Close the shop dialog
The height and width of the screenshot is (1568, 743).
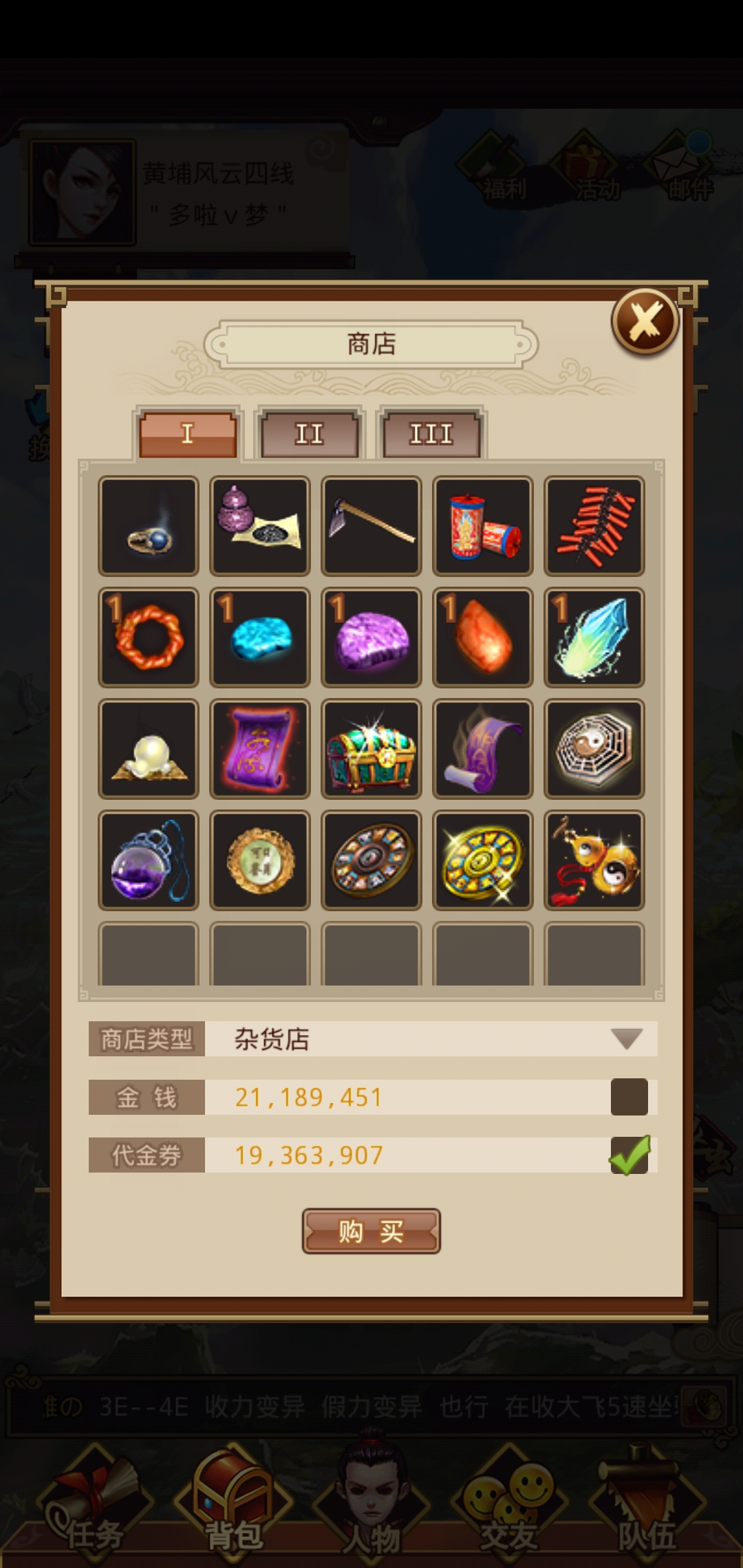645,322
